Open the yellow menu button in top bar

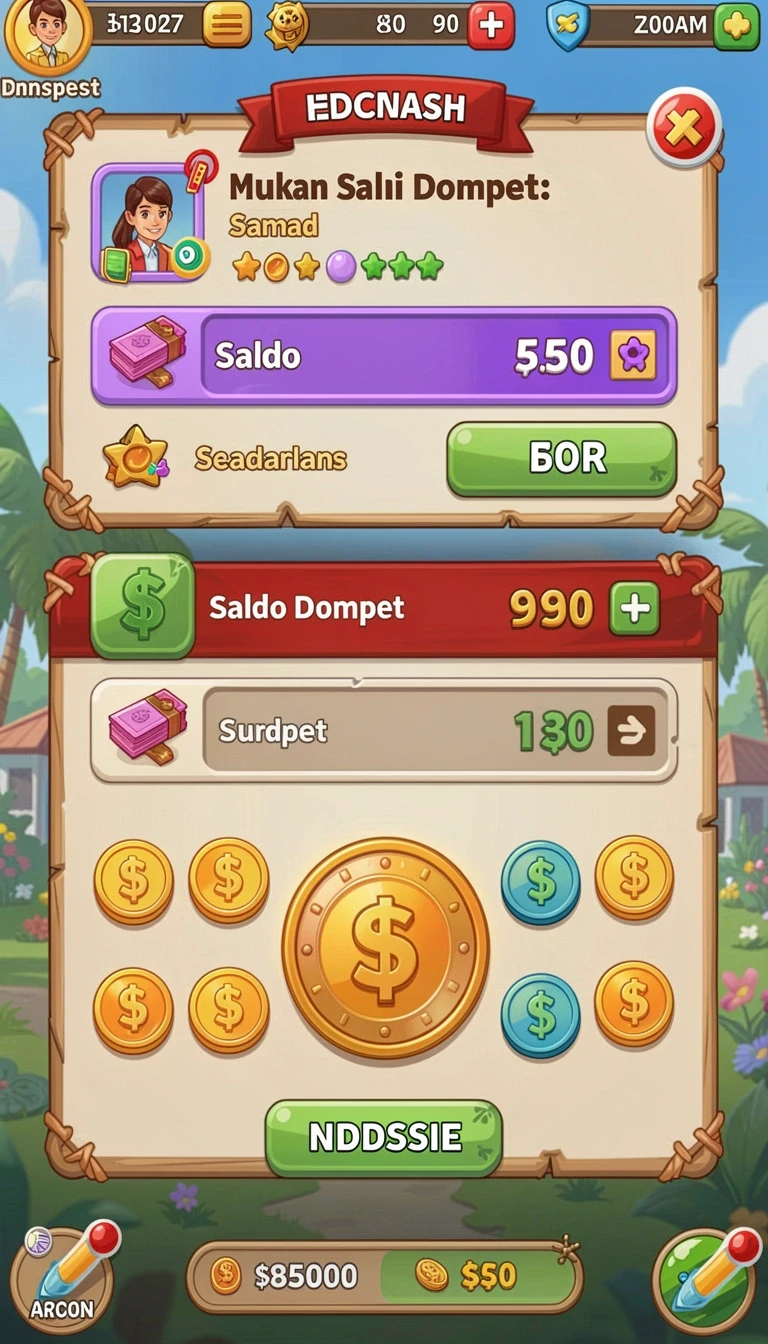pos(227,25)
